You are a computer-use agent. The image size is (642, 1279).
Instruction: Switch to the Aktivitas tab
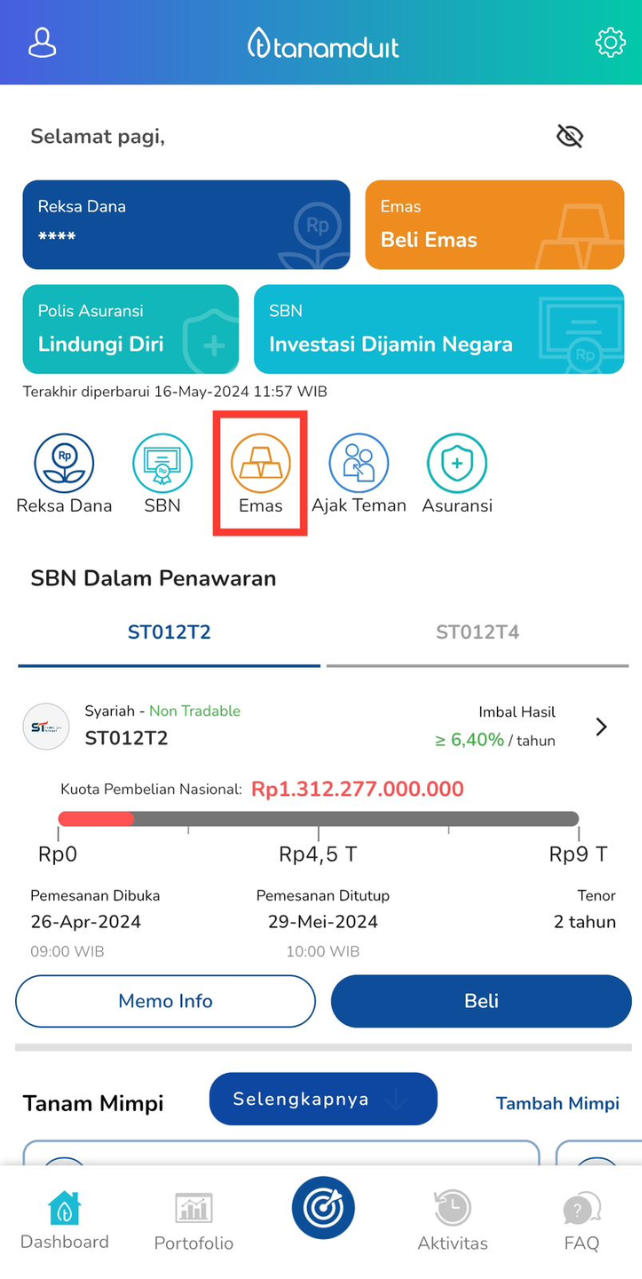(x=452, y=1220)
